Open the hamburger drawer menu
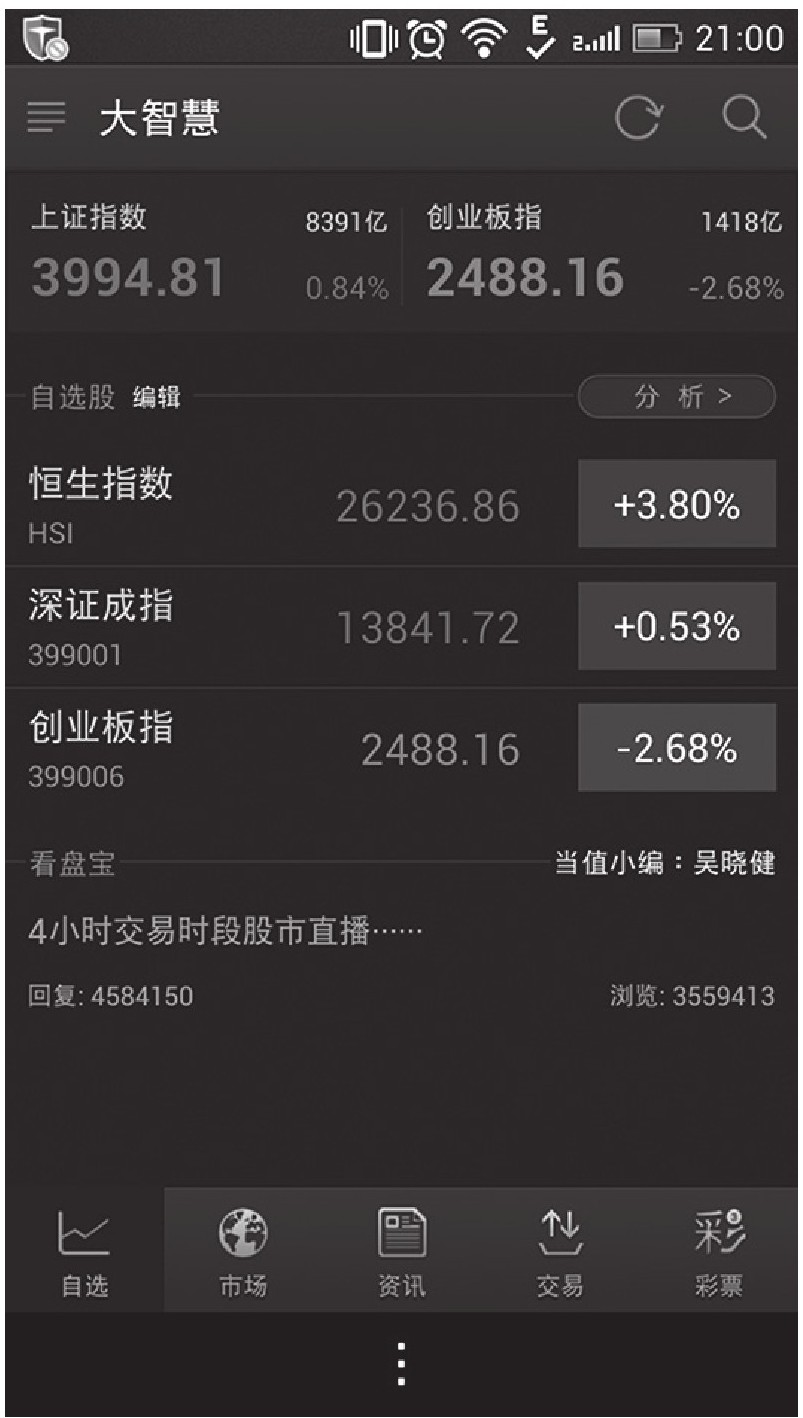 coord(45,119)
